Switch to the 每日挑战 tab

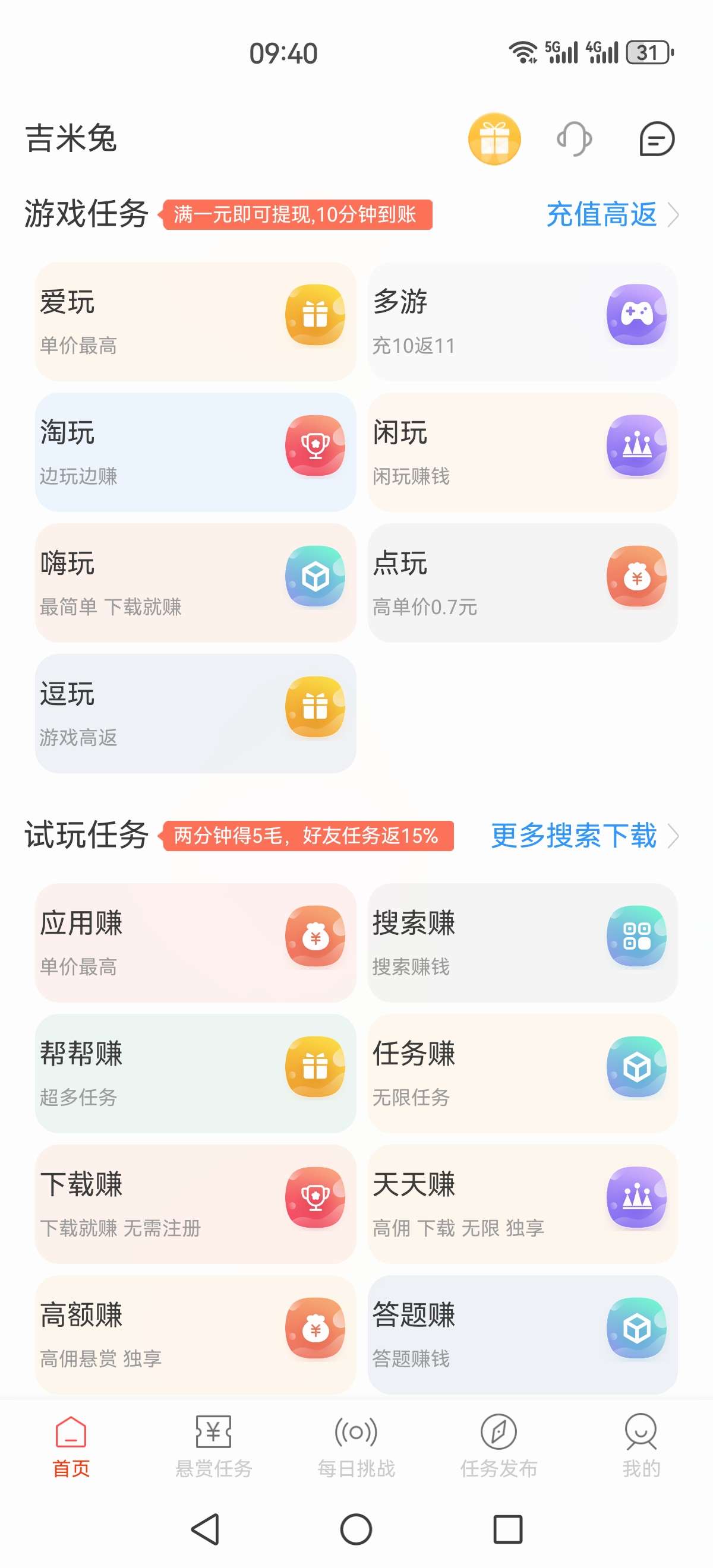[356, 1447]
